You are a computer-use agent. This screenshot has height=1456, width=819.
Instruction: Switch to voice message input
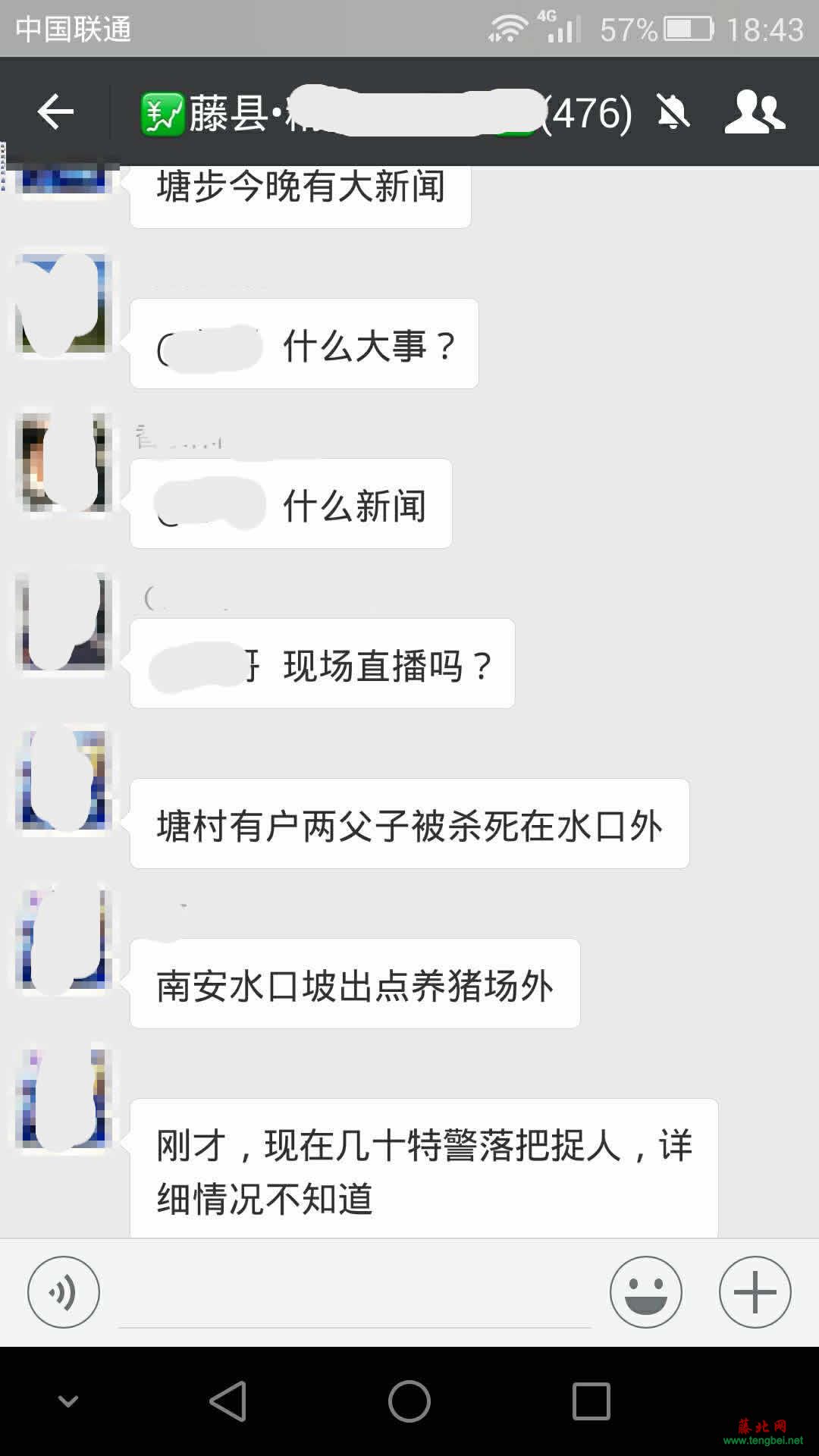(x=64, y=1291)
